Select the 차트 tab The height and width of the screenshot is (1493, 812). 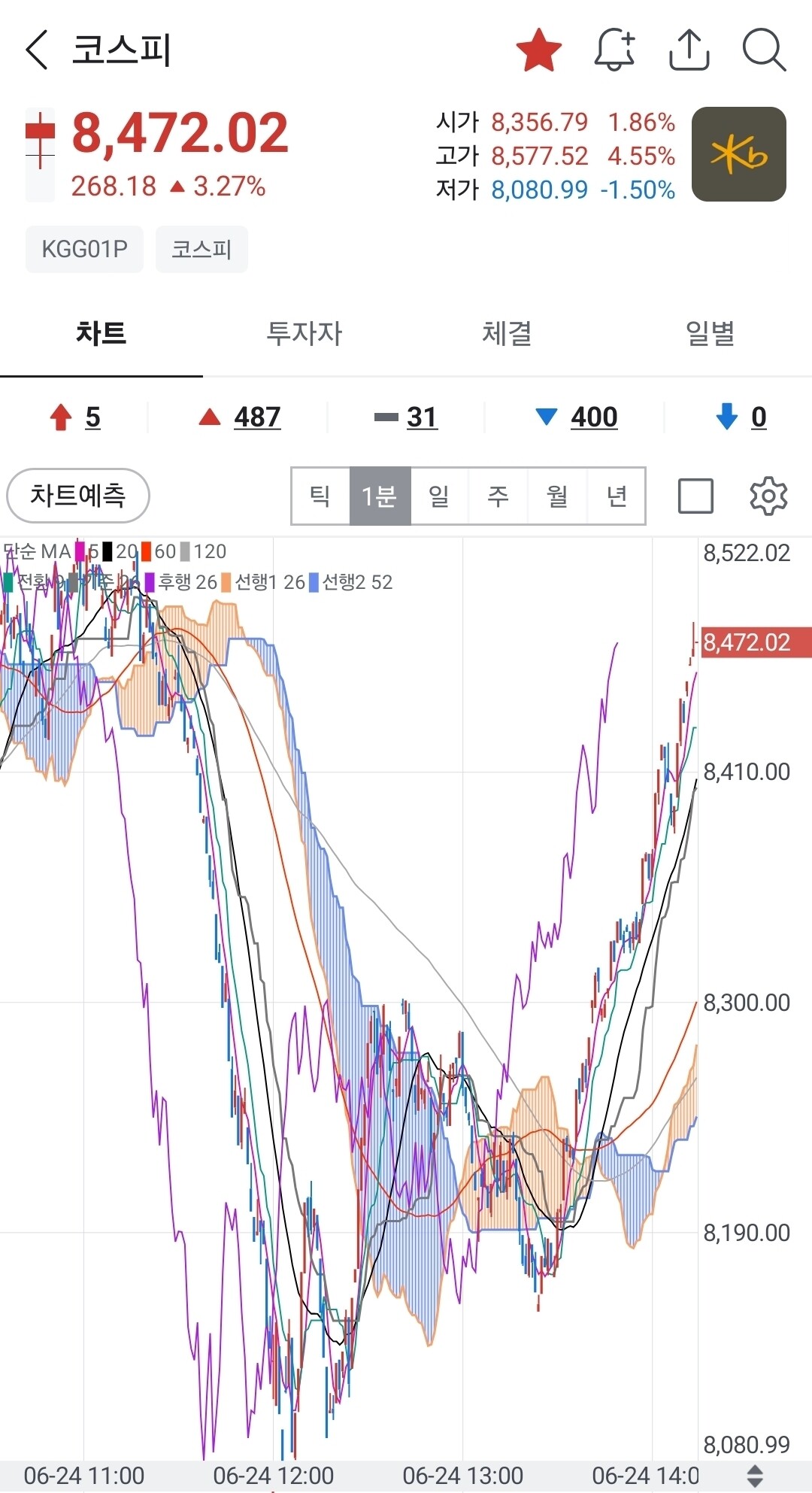tap(101, 333)
